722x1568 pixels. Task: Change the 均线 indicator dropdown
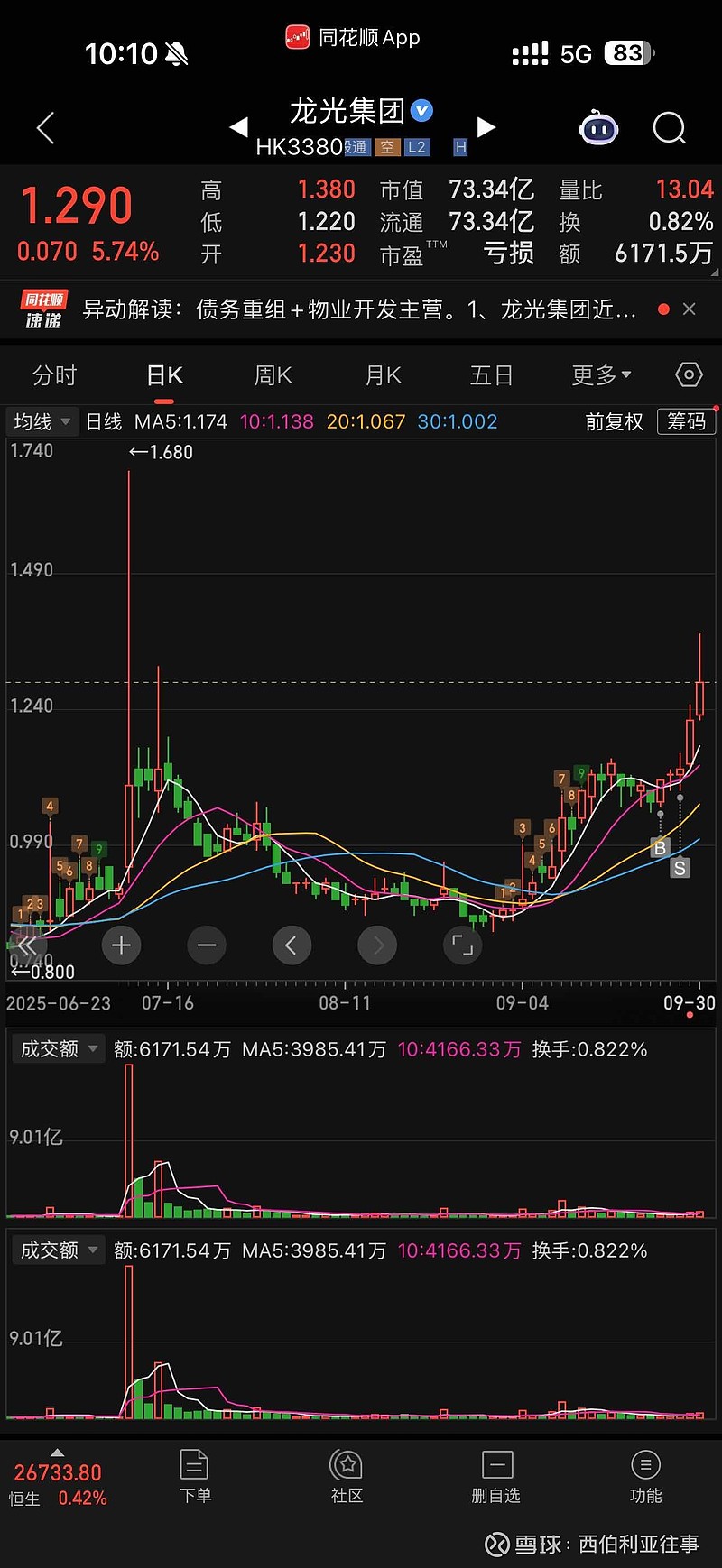[42, 421]
